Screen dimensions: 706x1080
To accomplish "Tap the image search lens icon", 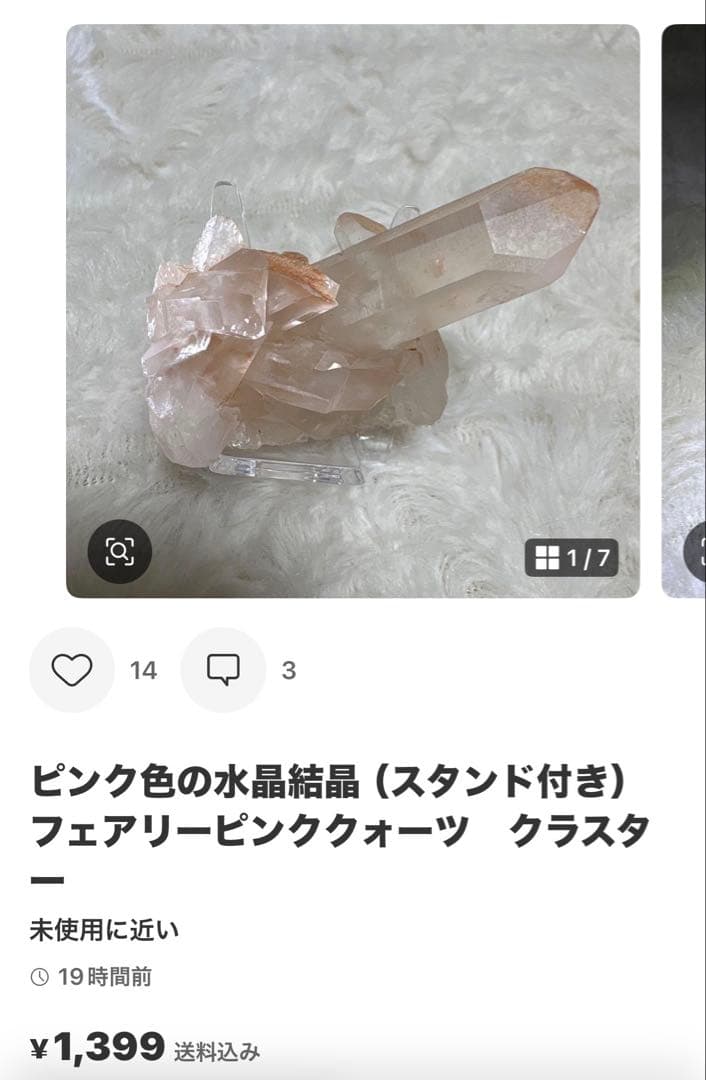I will pyautogui.click(x=120, y=552).
